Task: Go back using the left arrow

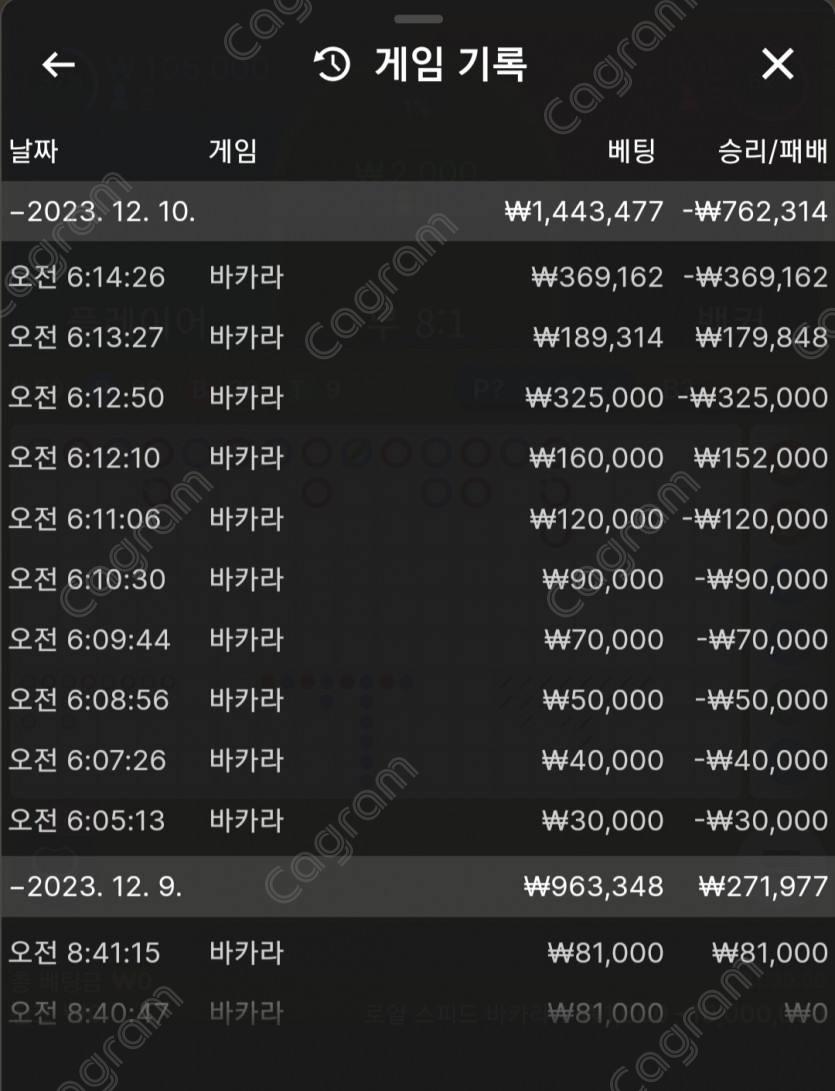Action: pos(58,65)
